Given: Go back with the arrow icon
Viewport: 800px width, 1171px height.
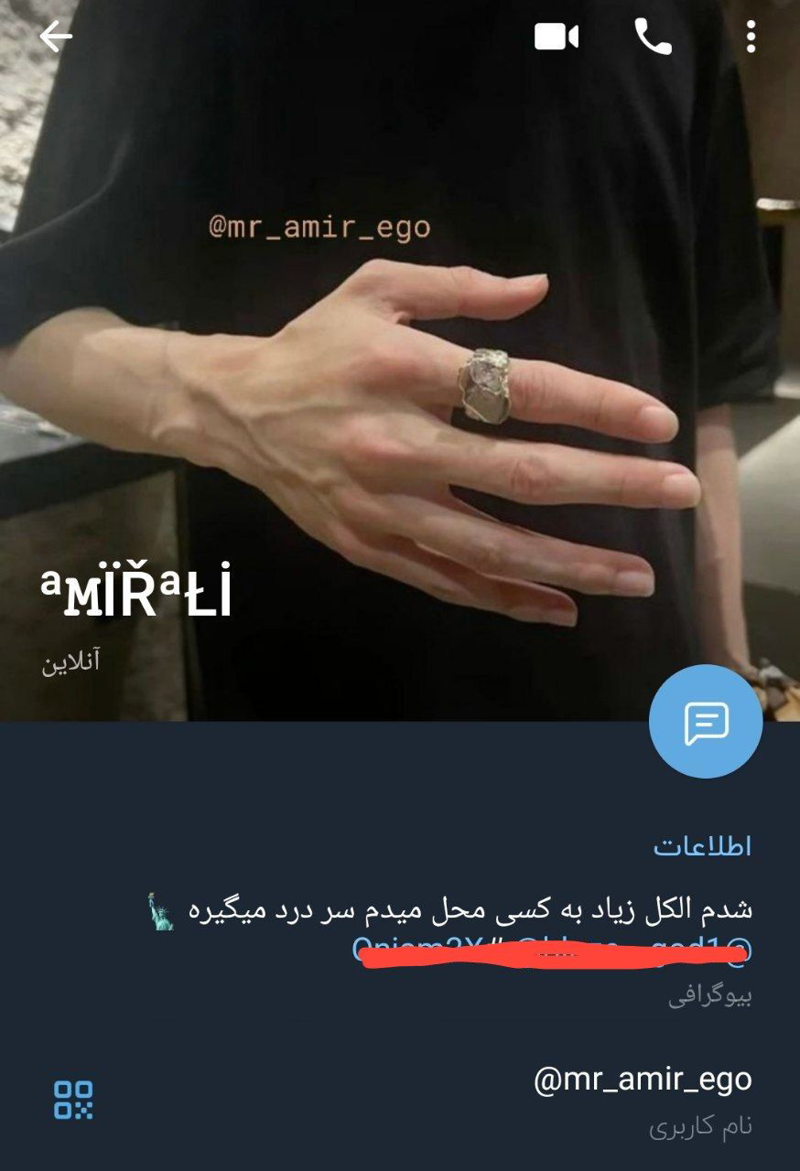Looking at the screenshot, I should [55, 37].
